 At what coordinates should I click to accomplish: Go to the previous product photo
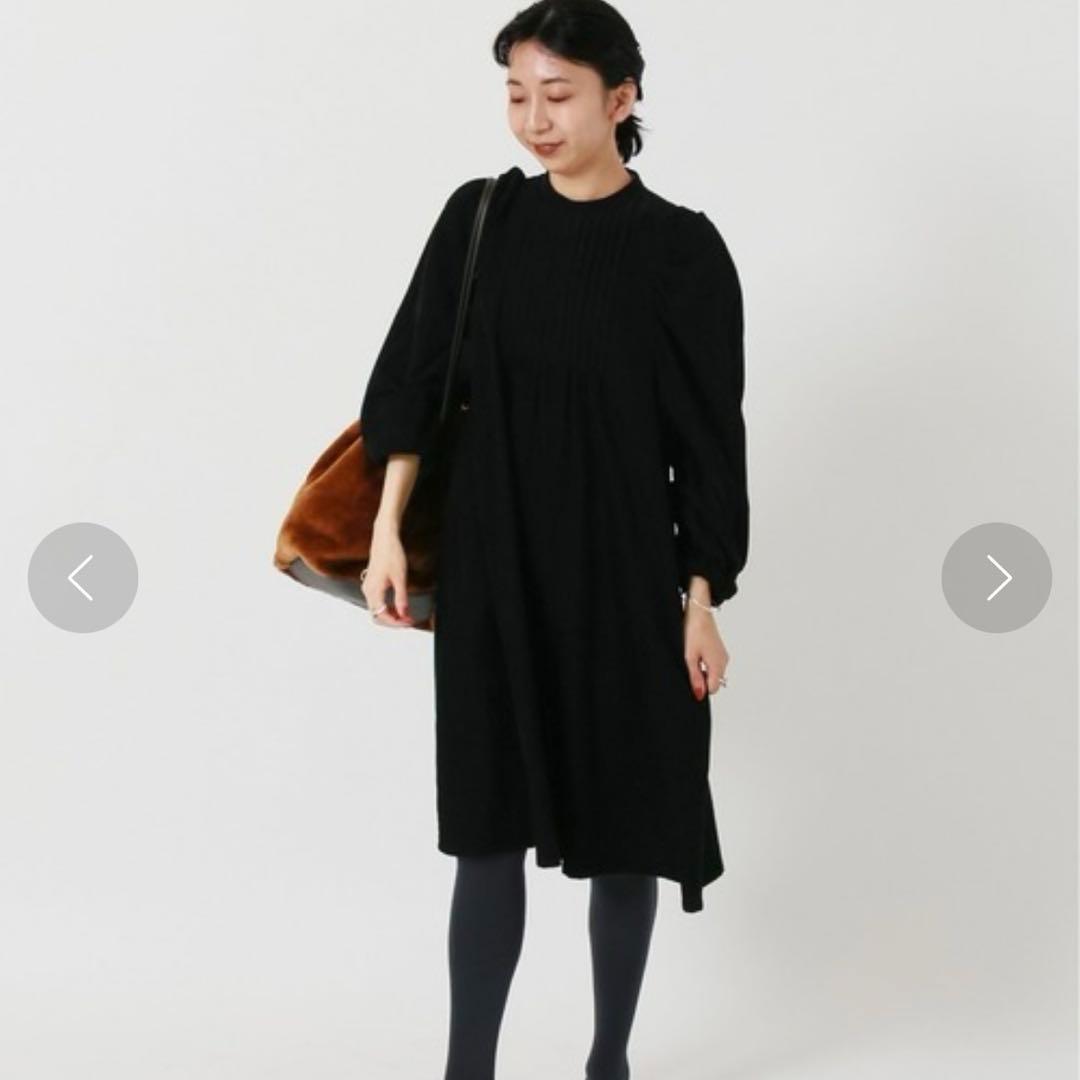tap(83, 577)
